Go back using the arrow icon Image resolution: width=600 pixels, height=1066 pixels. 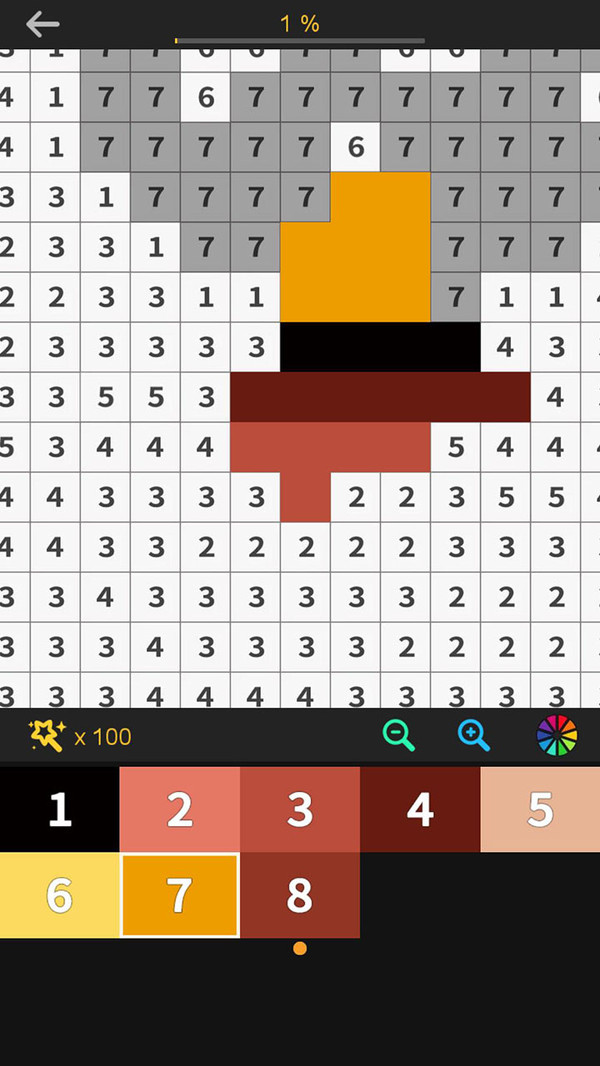(42, 24)
